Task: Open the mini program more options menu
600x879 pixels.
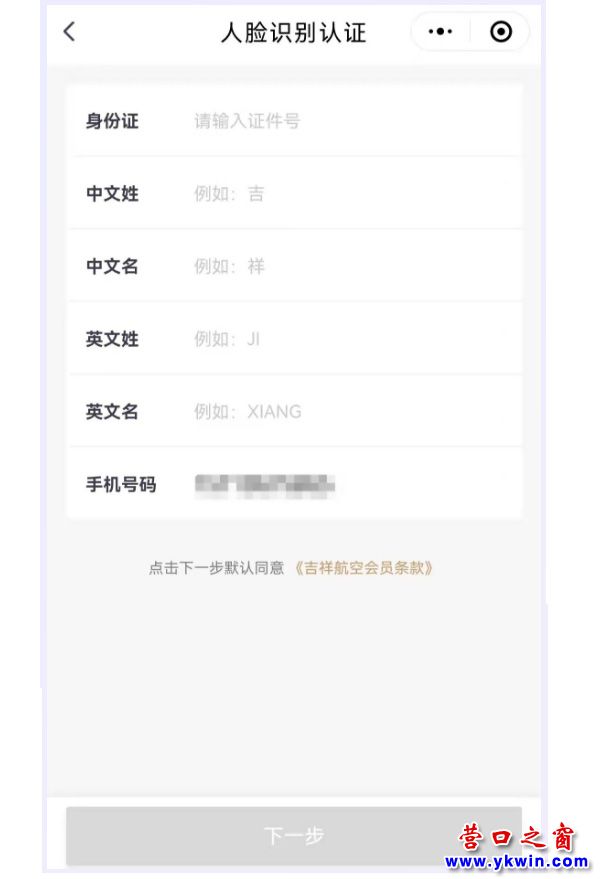Action: pos(440,32)
